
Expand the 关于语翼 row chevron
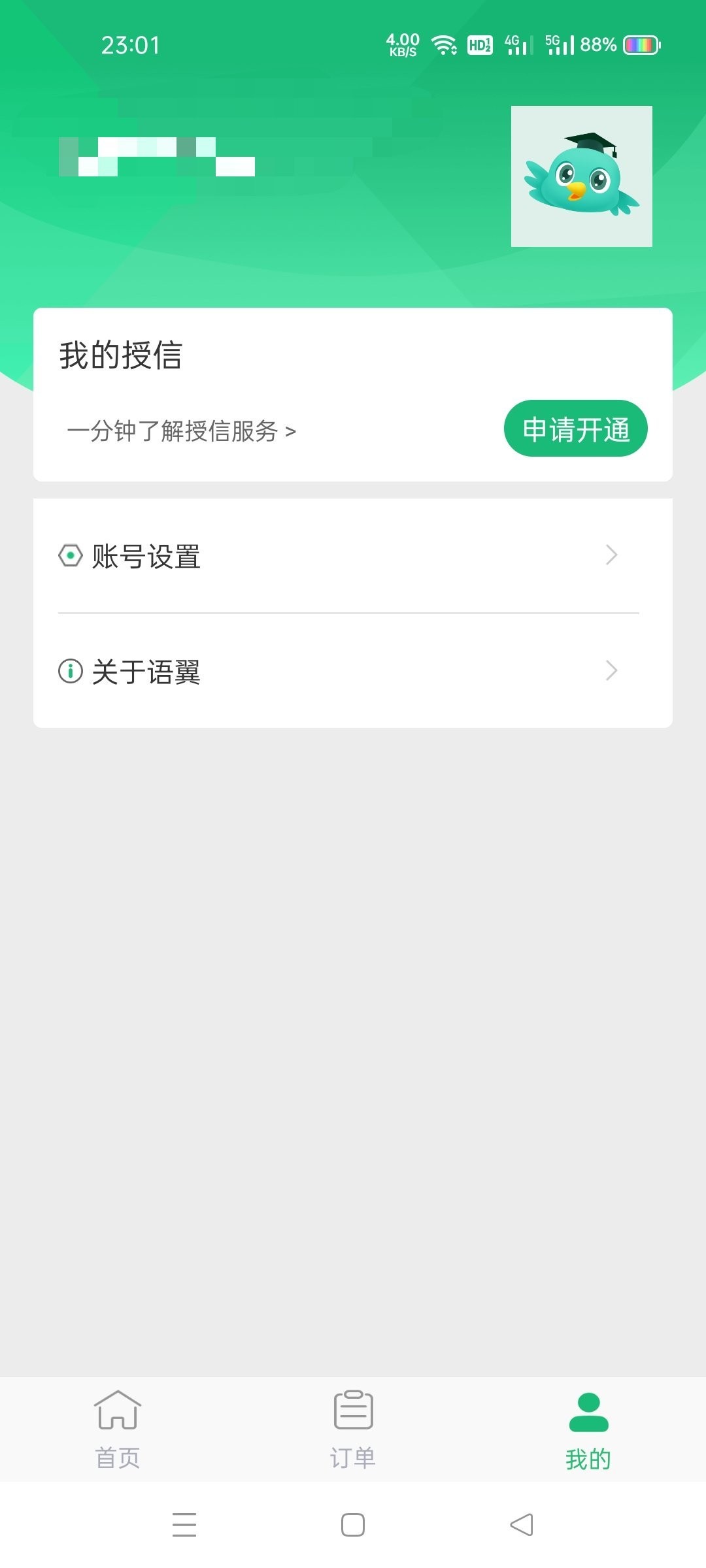[611, 670]
